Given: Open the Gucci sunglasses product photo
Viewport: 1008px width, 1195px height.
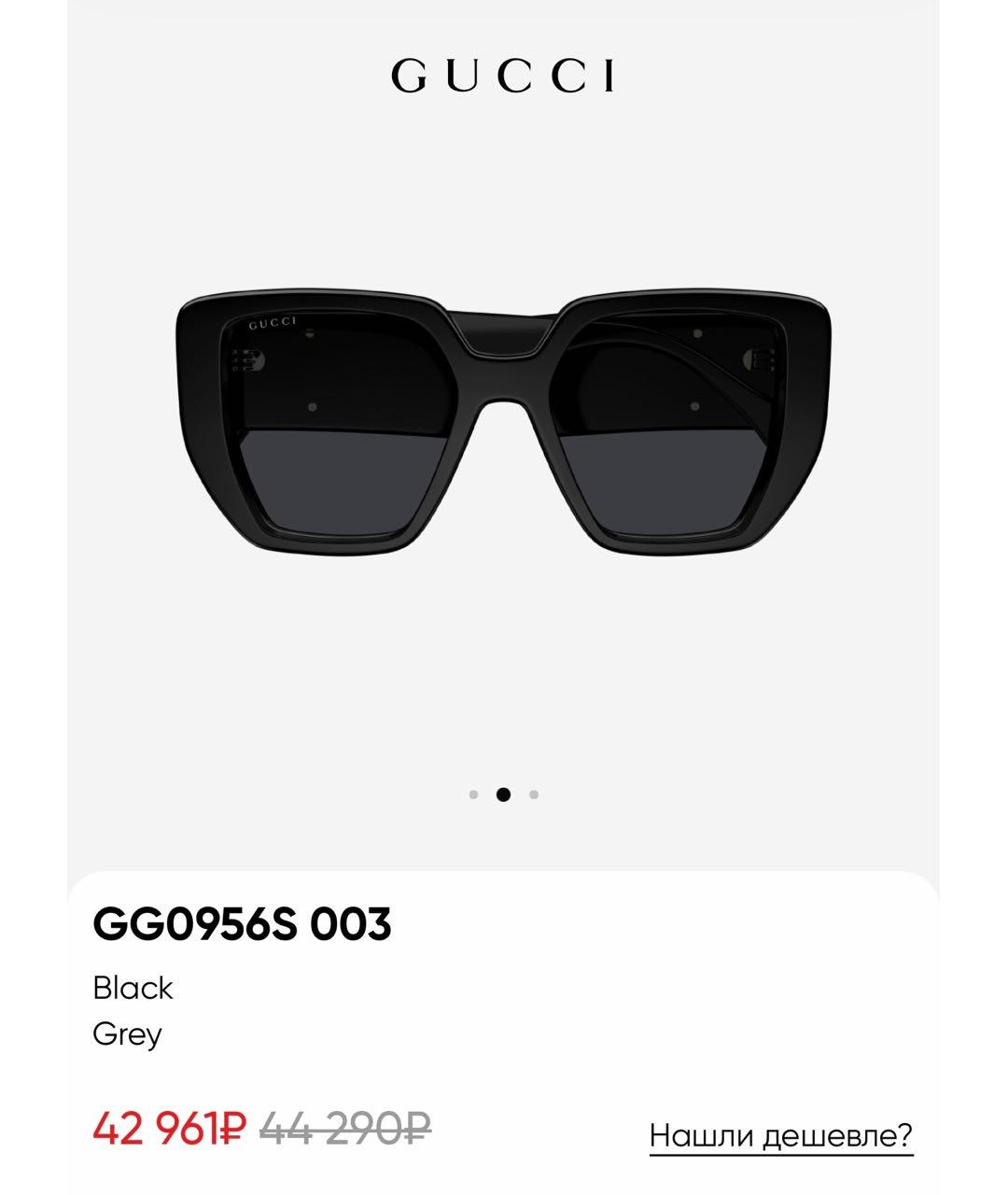Looking at the screenshot, I should 503,425.
